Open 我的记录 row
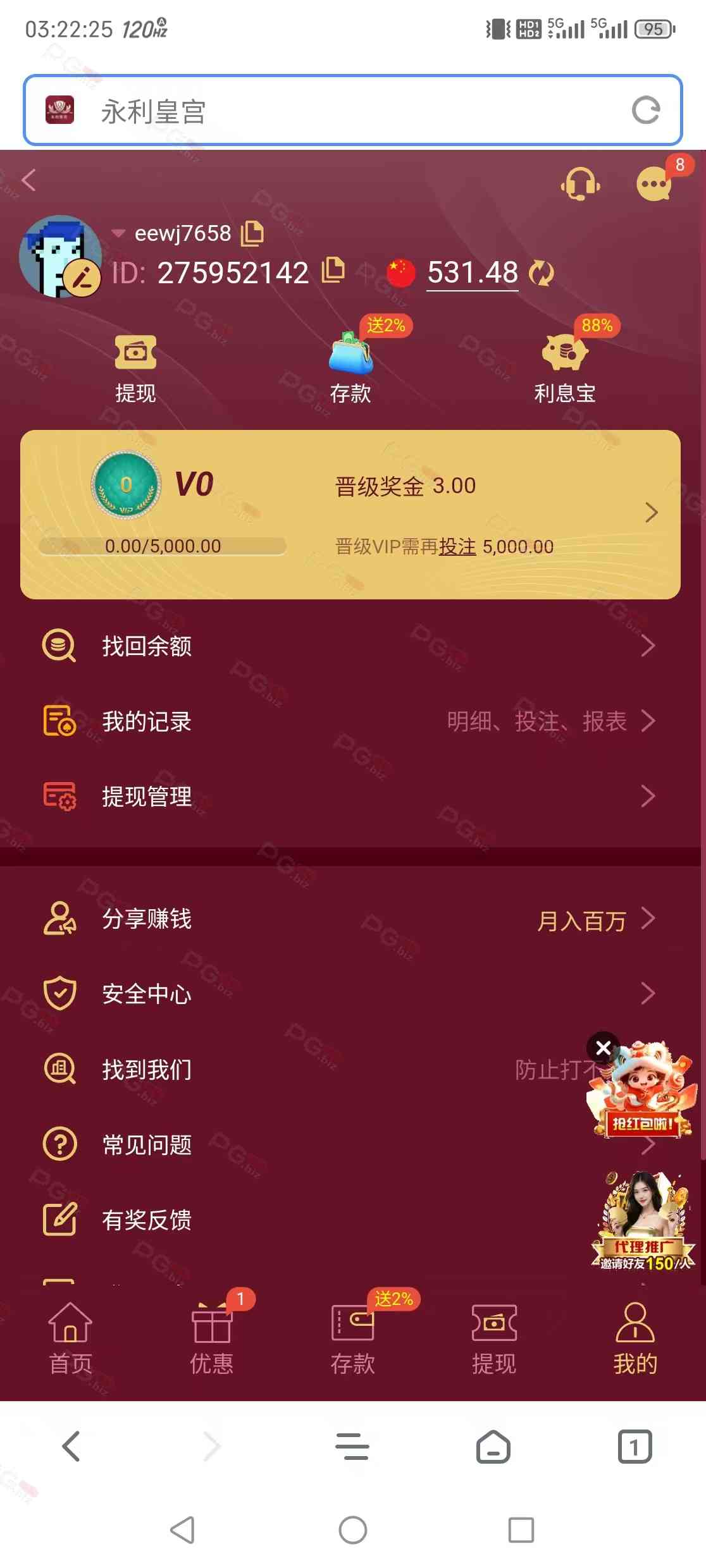 click(350, 721)
